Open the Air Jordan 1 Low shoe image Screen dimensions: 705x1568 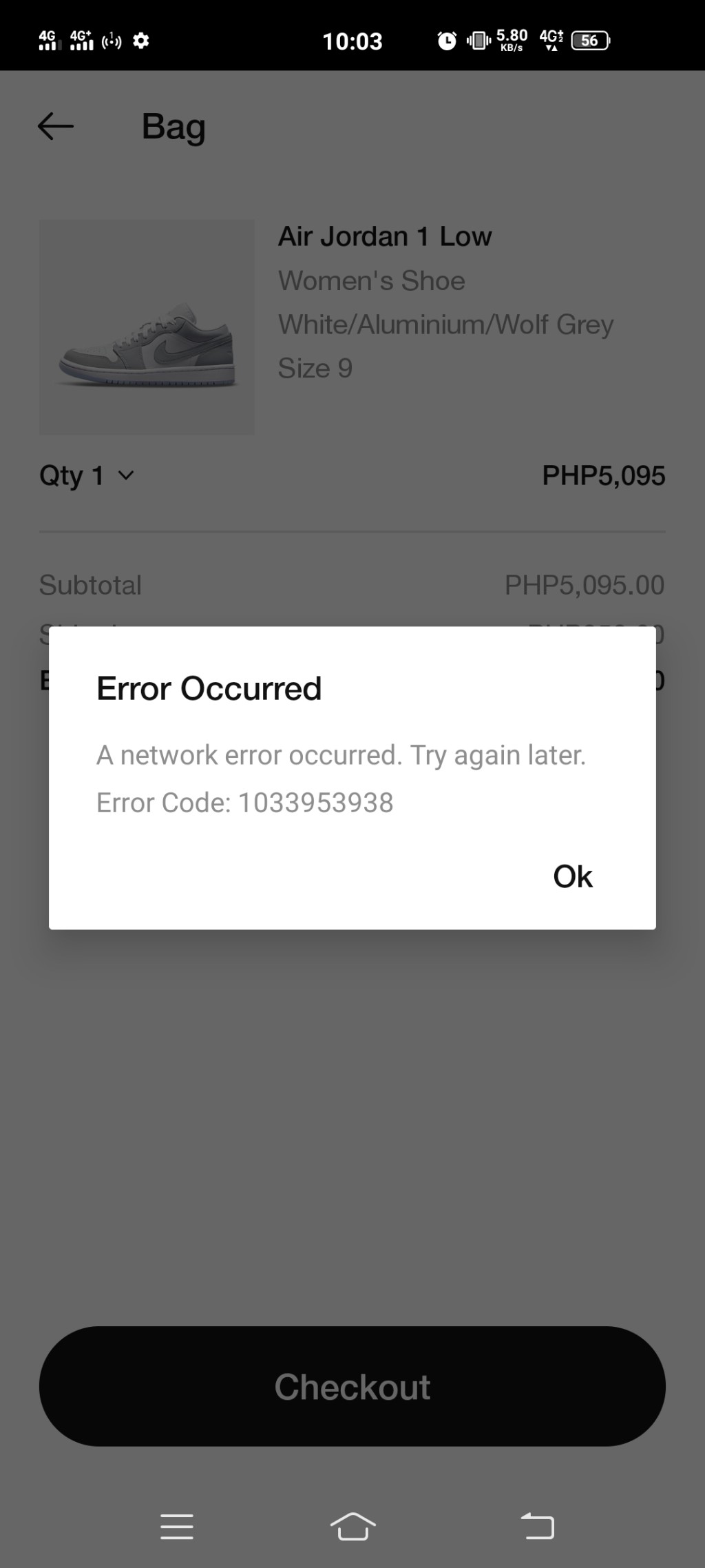point(147,327)
